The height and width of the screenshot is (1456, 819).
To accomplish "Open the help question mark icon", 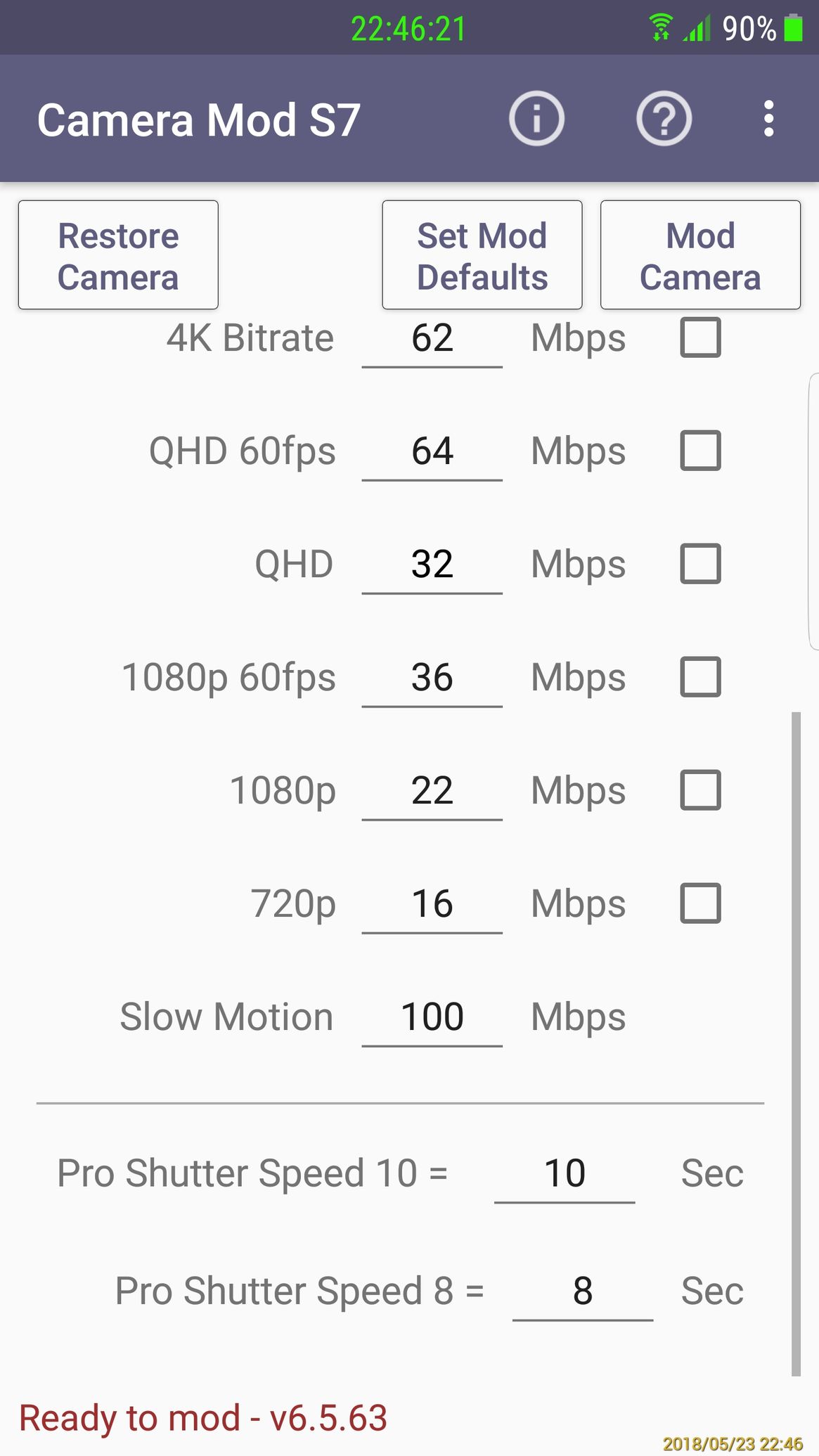I will pyautogui.click(x=664, y=118).
